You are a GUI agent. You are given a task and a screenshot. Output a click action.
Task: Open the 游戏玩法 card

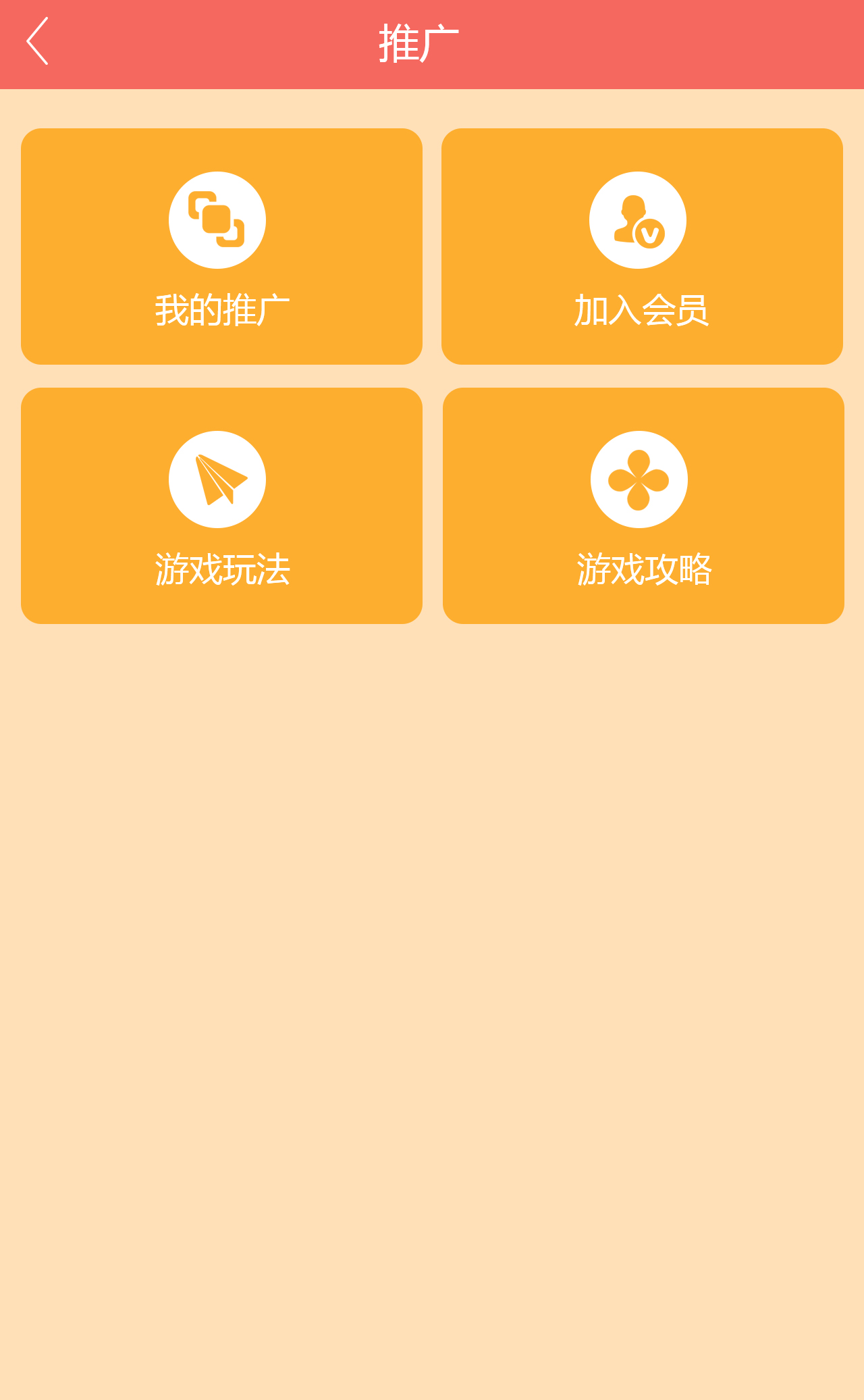[221, 505]
